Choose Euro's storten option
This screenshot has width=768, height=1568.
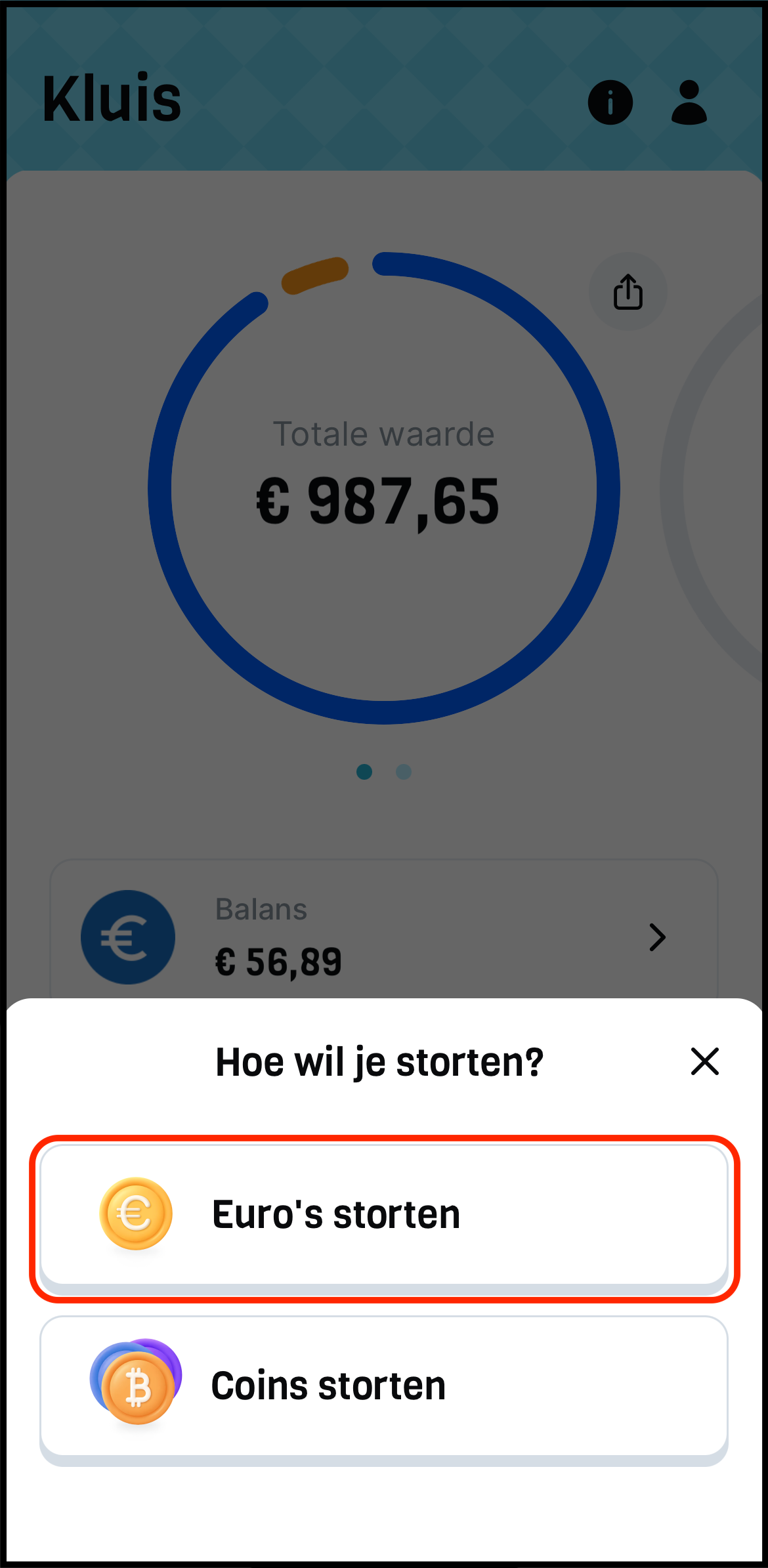click(x=384, y=1216)
